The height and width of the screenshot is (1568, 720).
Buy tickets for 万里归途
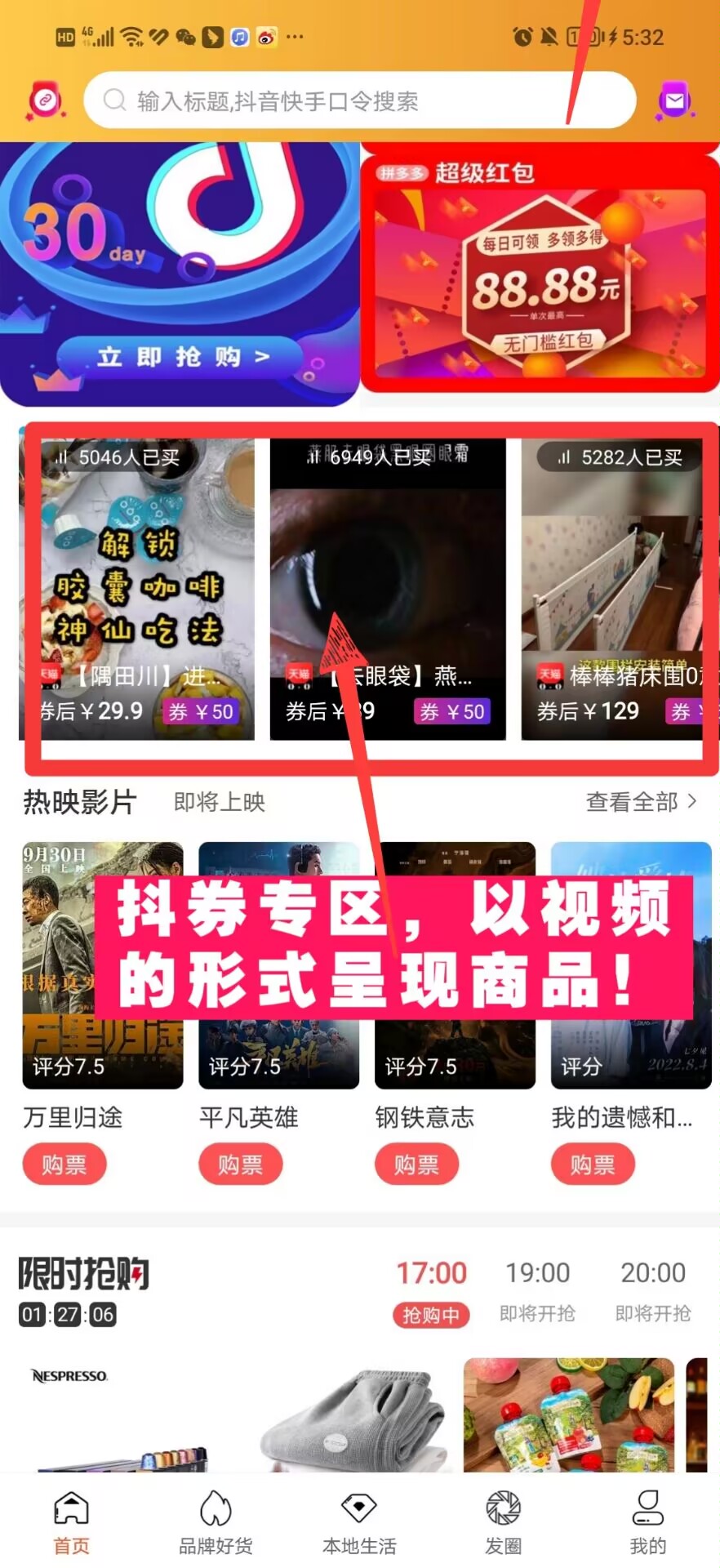64,1165
